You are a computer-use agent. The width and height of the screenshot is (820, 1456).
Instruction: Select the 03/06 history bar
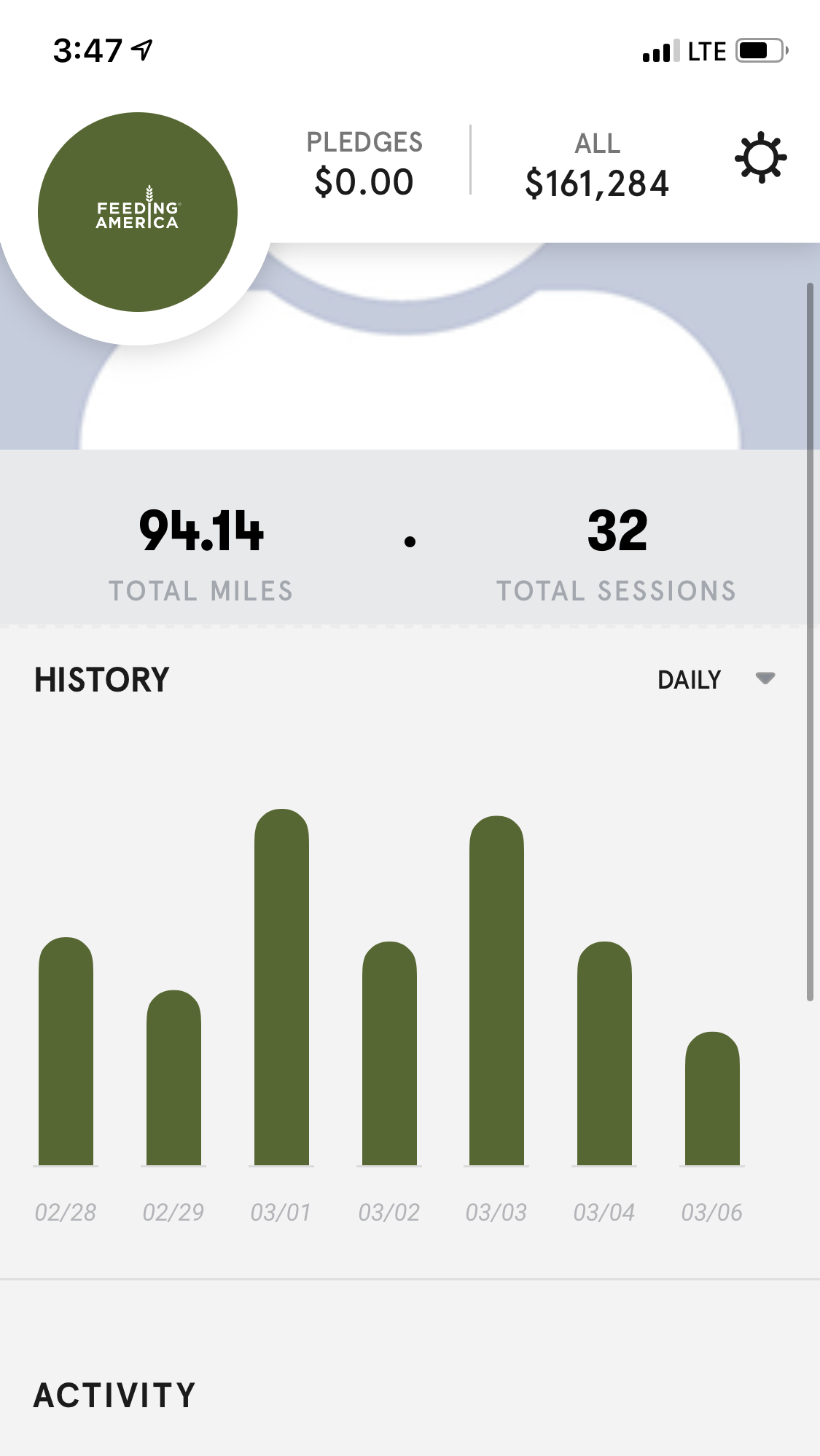(712, 1099)
